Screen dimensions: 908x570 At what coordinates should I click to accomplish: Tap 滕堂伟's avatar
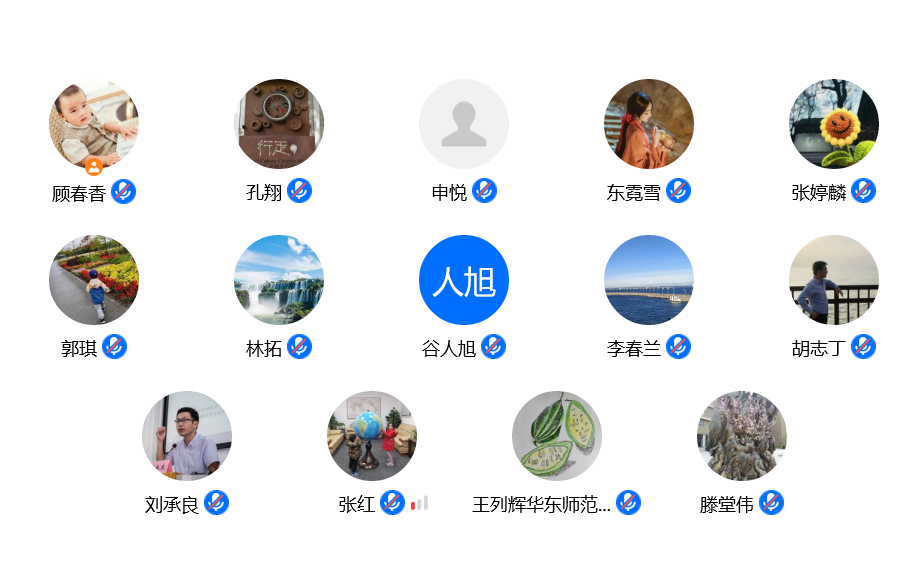click(742, 436)
